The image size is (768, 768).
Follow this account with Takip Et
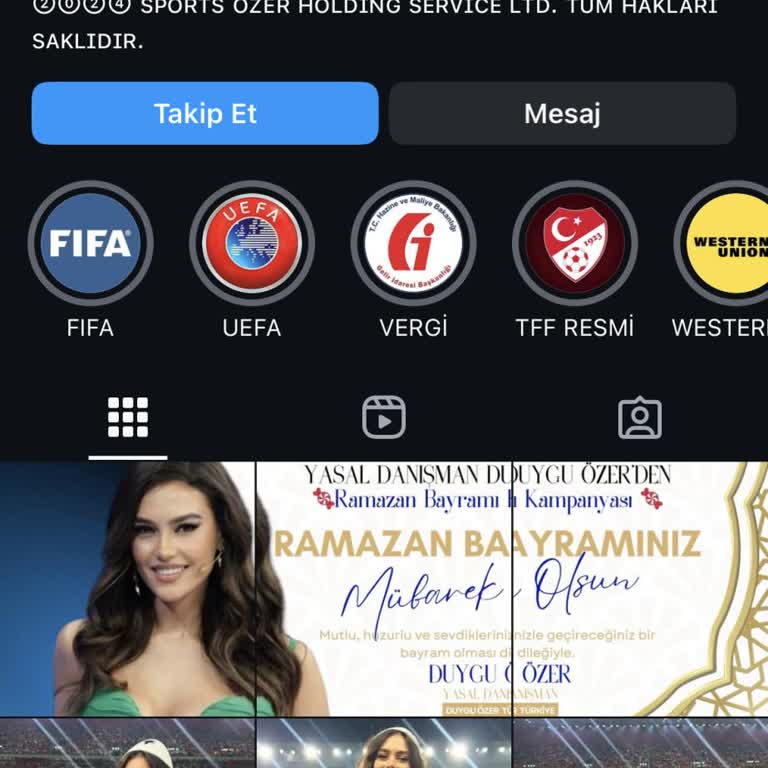(205, 113)
